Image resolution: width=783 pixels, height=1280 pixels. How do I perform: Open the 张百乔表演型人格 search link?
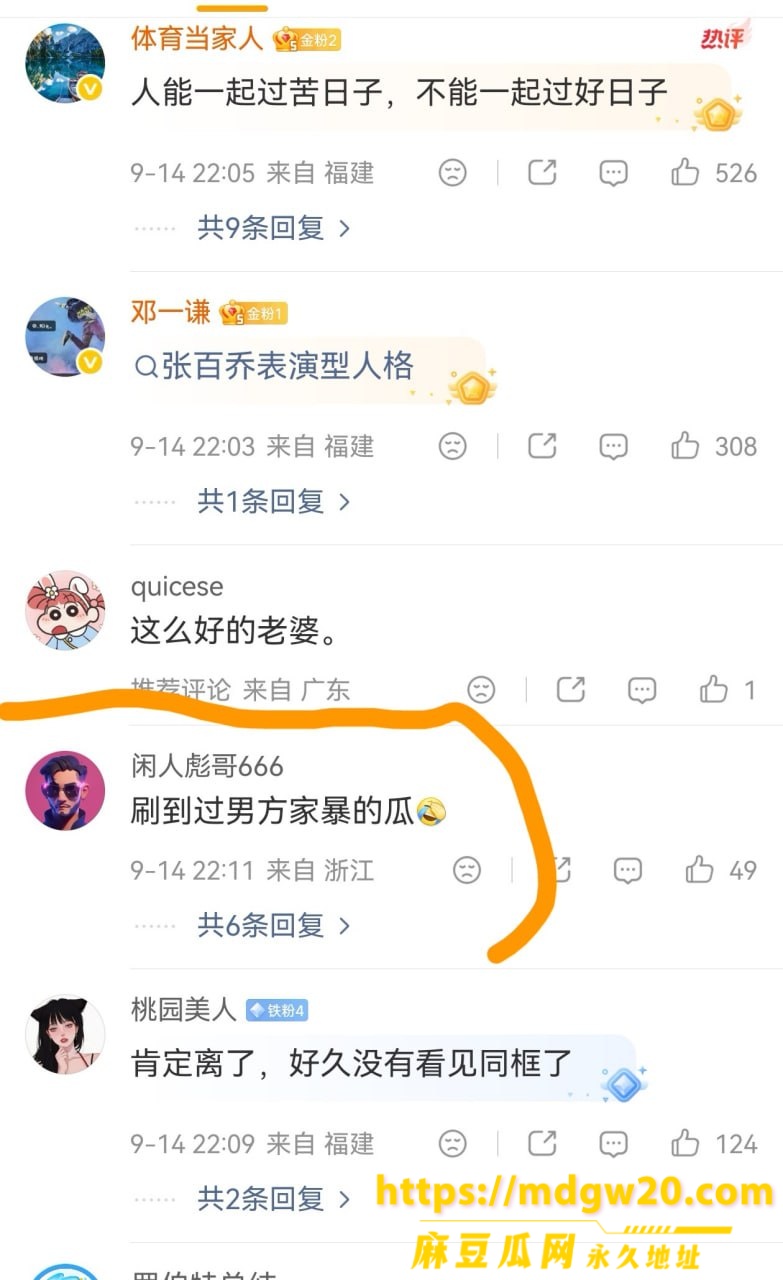(273, 366)
